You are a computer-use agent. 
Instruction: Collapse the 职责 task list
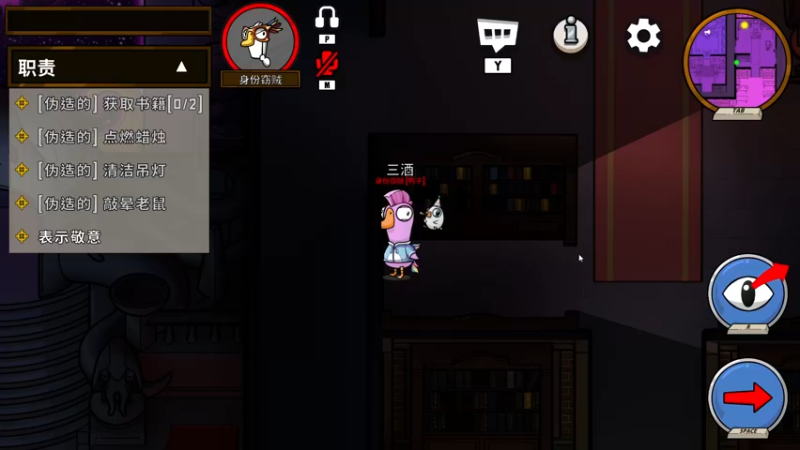(181, 67)
